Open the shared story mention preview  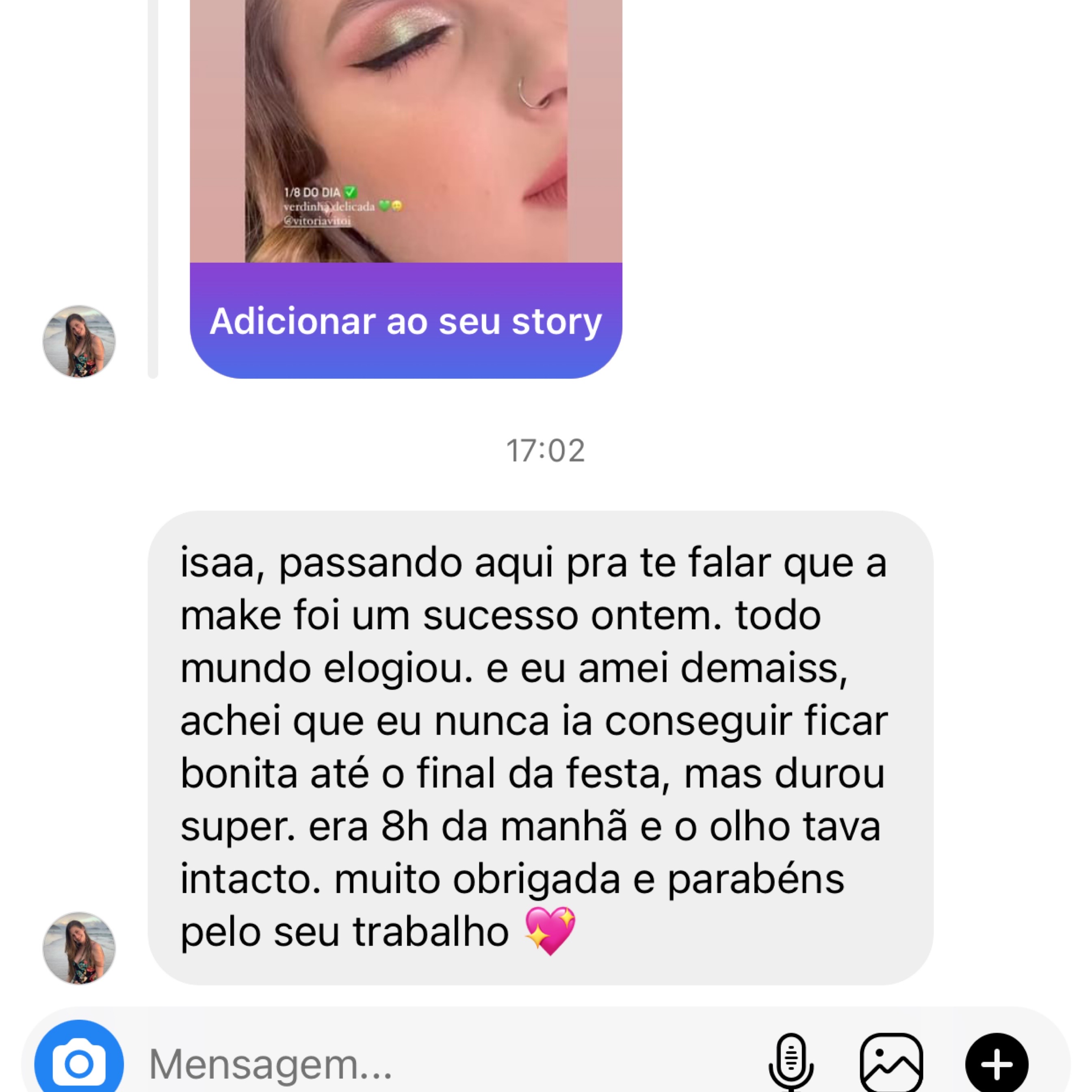(x=405, y=130)
